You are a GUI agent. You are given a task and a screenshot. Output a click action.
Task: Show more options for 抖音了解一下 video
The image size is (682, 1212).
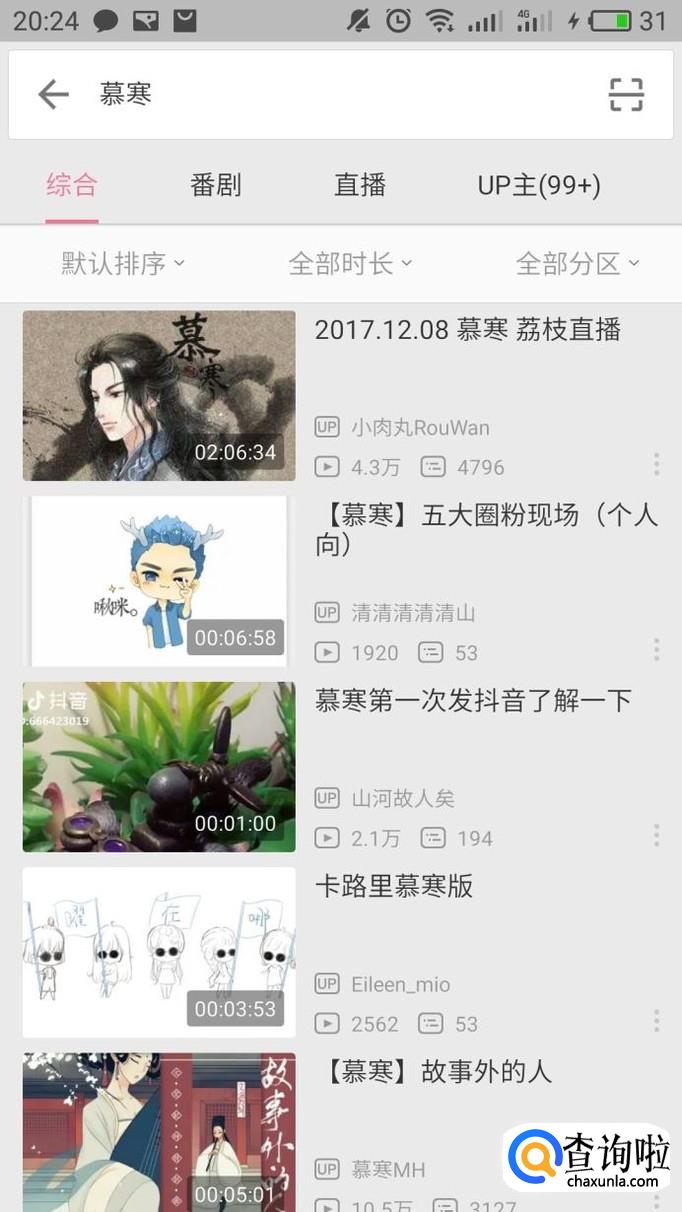(656, 836)
